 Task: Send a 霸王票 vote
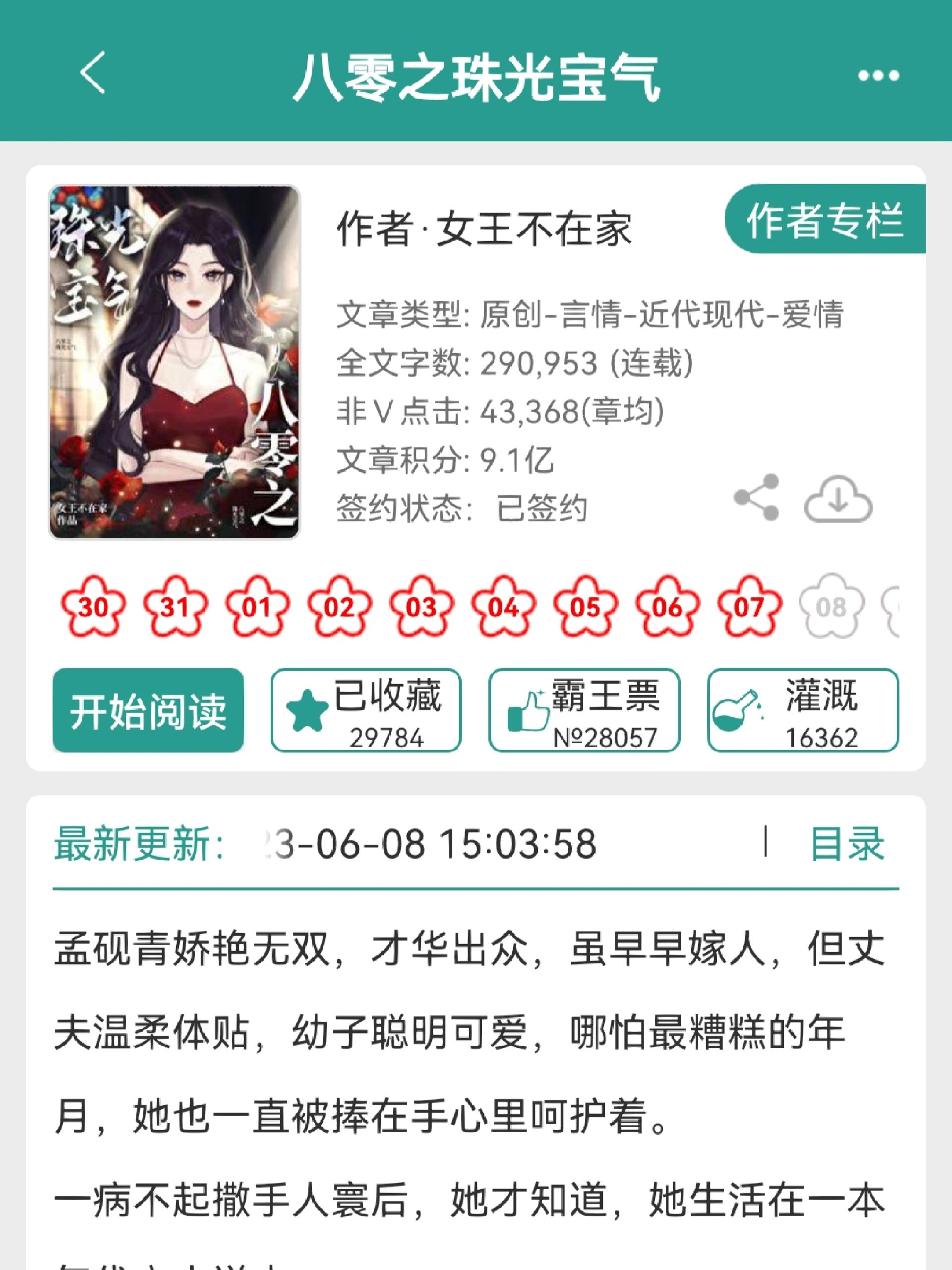(584, 710)
